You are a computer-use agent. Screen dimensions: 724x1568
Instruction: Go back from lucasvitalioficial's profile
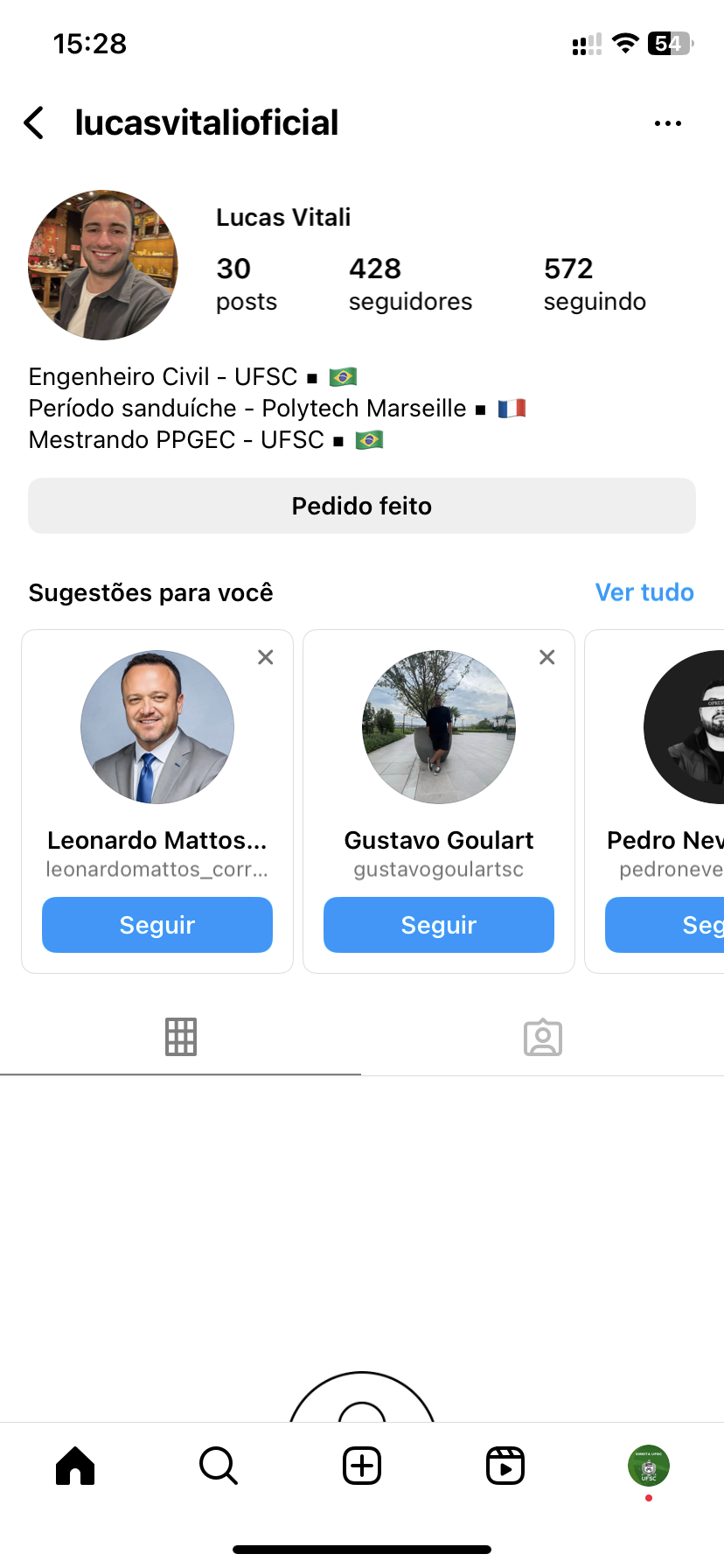(35, 123)
